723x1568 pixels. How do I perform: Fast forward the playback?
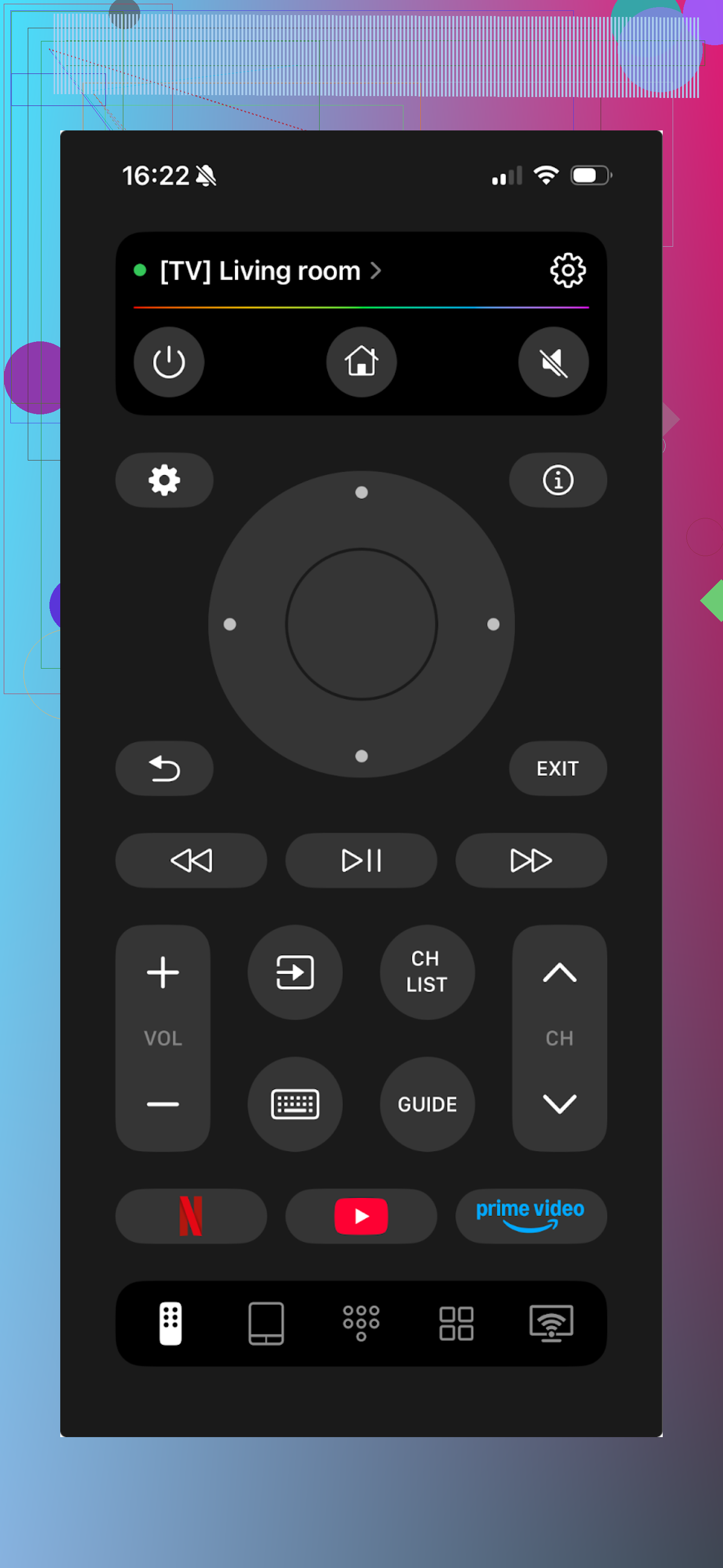pos(530,861)
